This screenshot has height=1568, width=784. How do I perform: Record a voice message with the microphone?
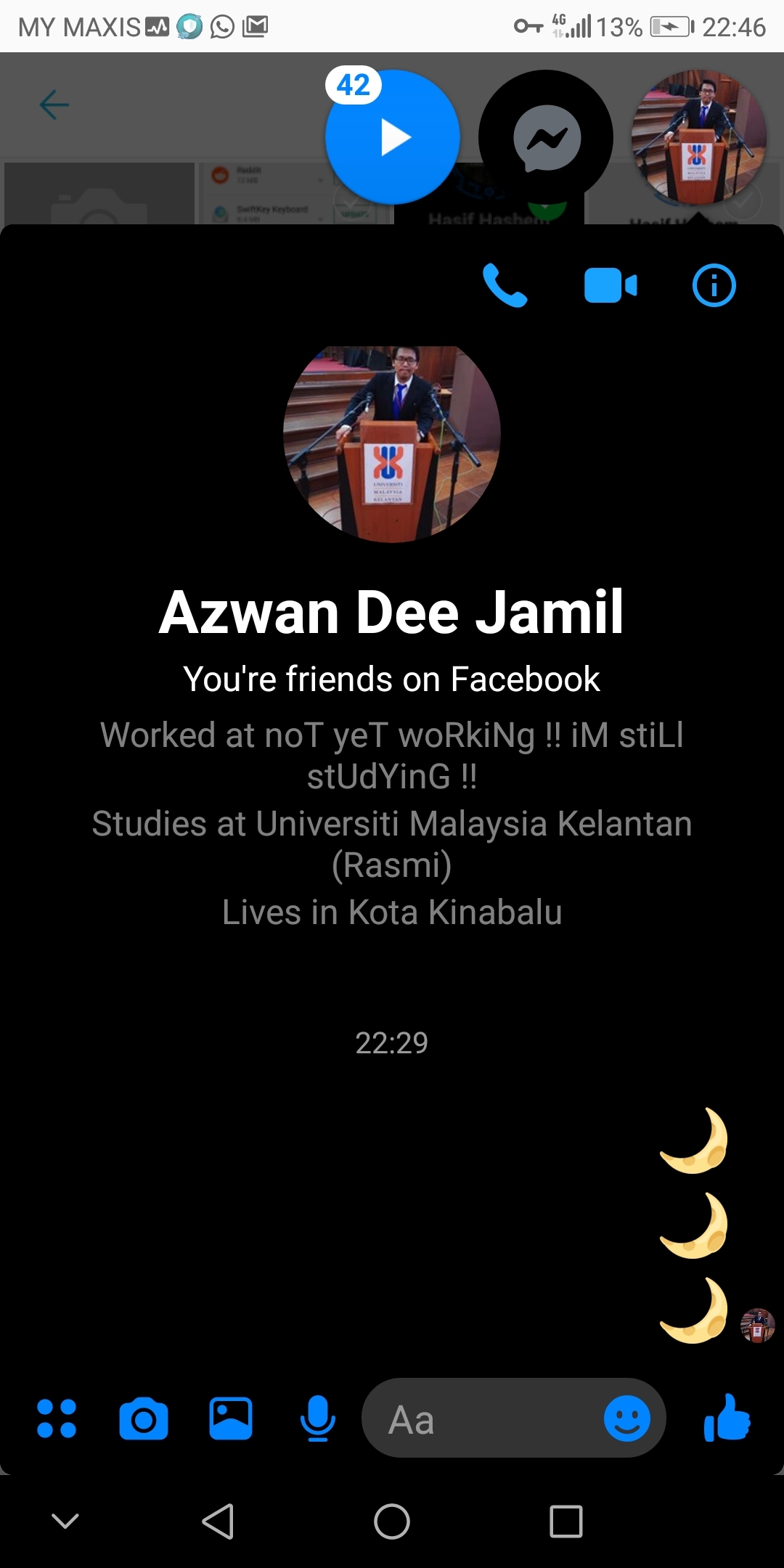click(x=316, y=1418)
